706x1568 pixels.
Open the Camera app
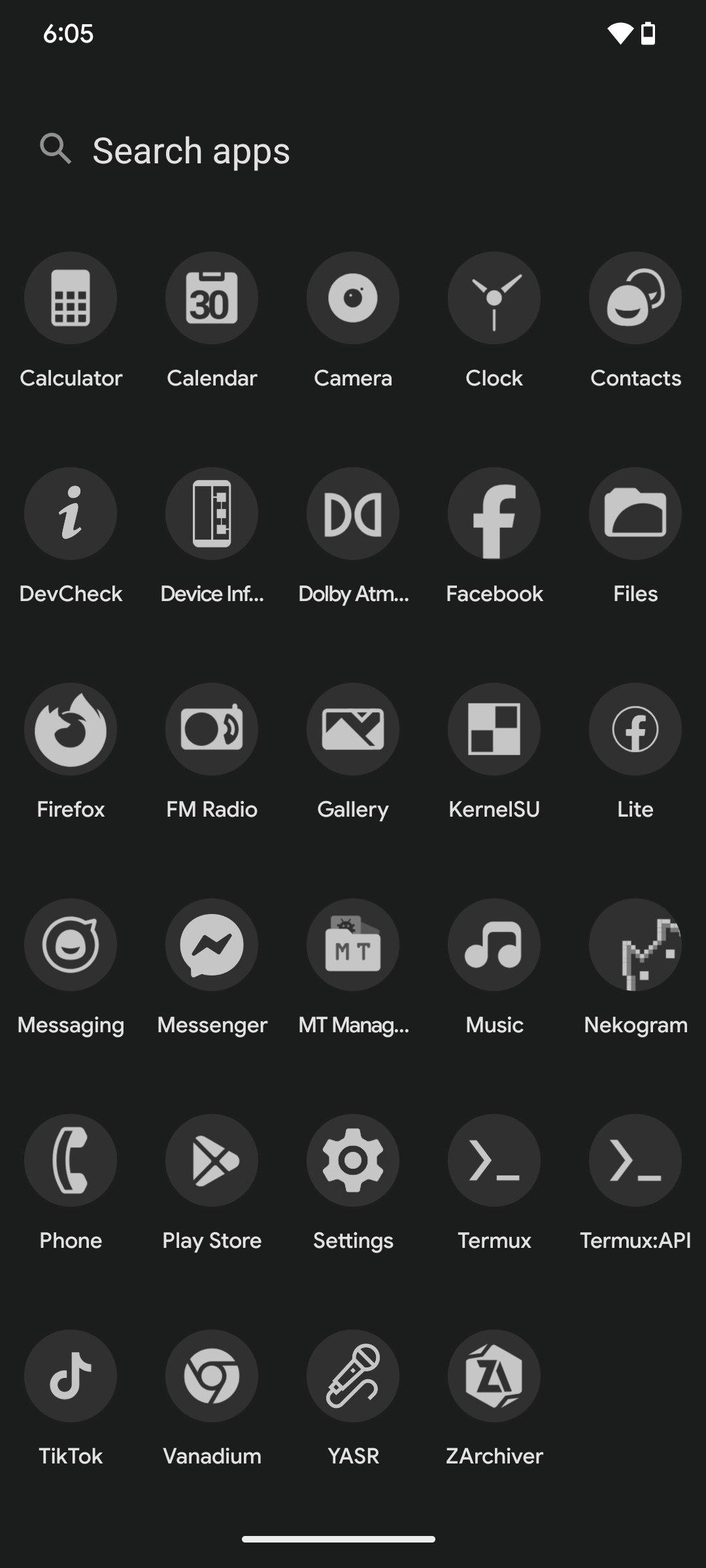point(353,299)
